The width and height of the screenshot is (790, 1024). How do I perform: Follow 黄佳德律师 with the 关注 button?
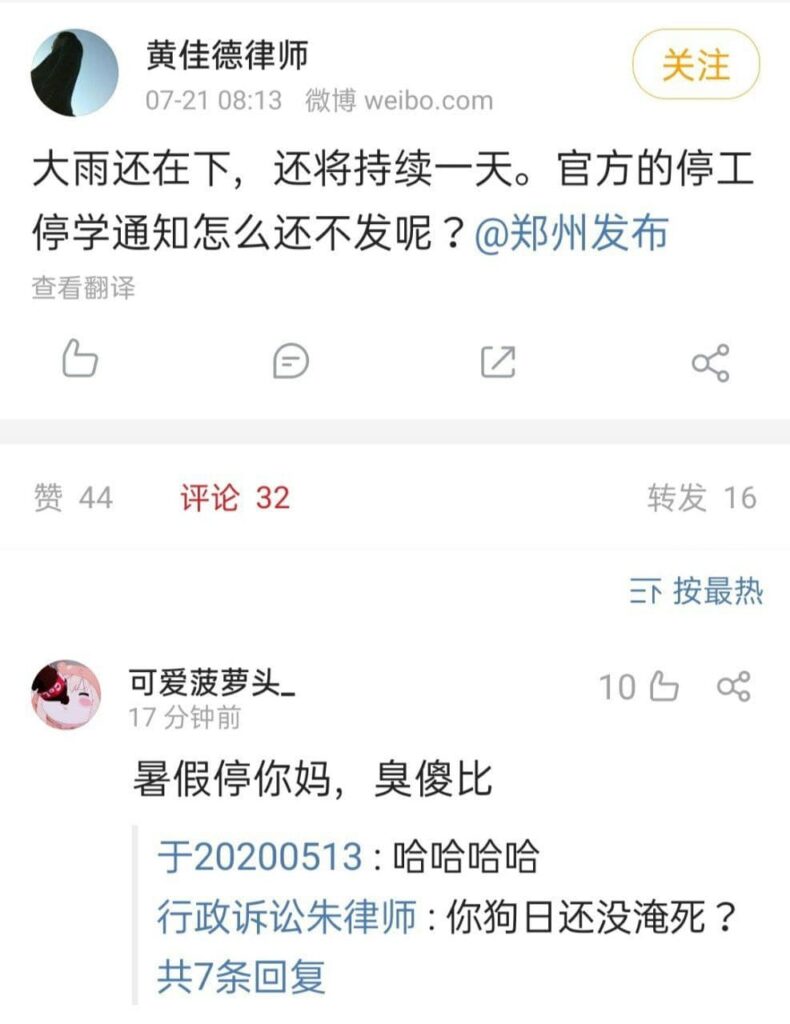(x=696, y=65)
